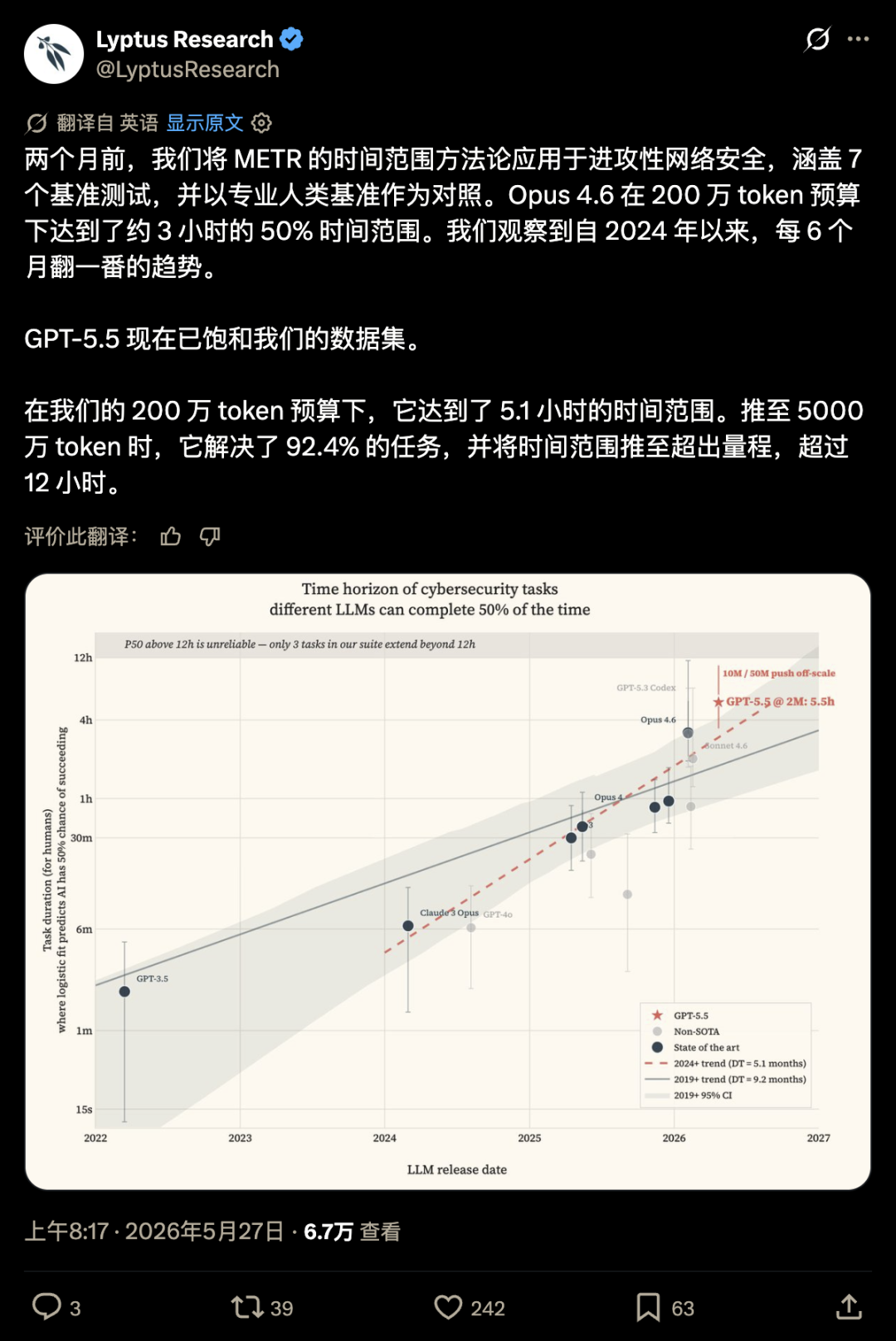
Task: Bookmark this post
Action: click(x=648, y=1308)
